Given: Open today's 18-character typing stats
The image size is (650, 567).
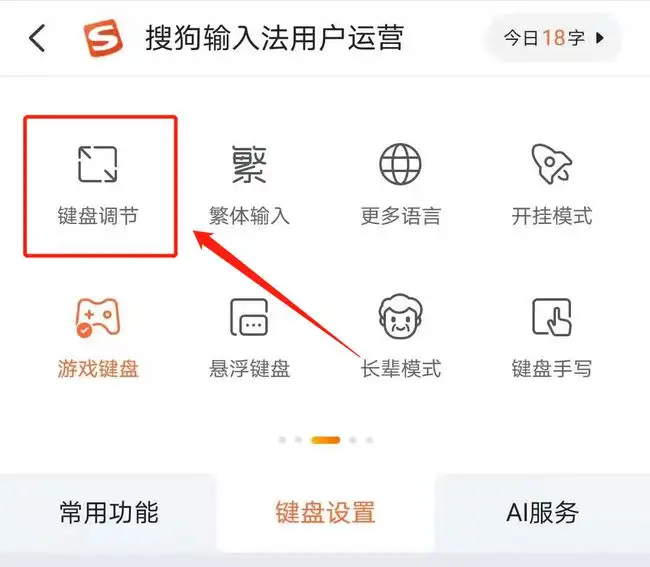Looking at the screenshot, I should [x=553, y=39].
